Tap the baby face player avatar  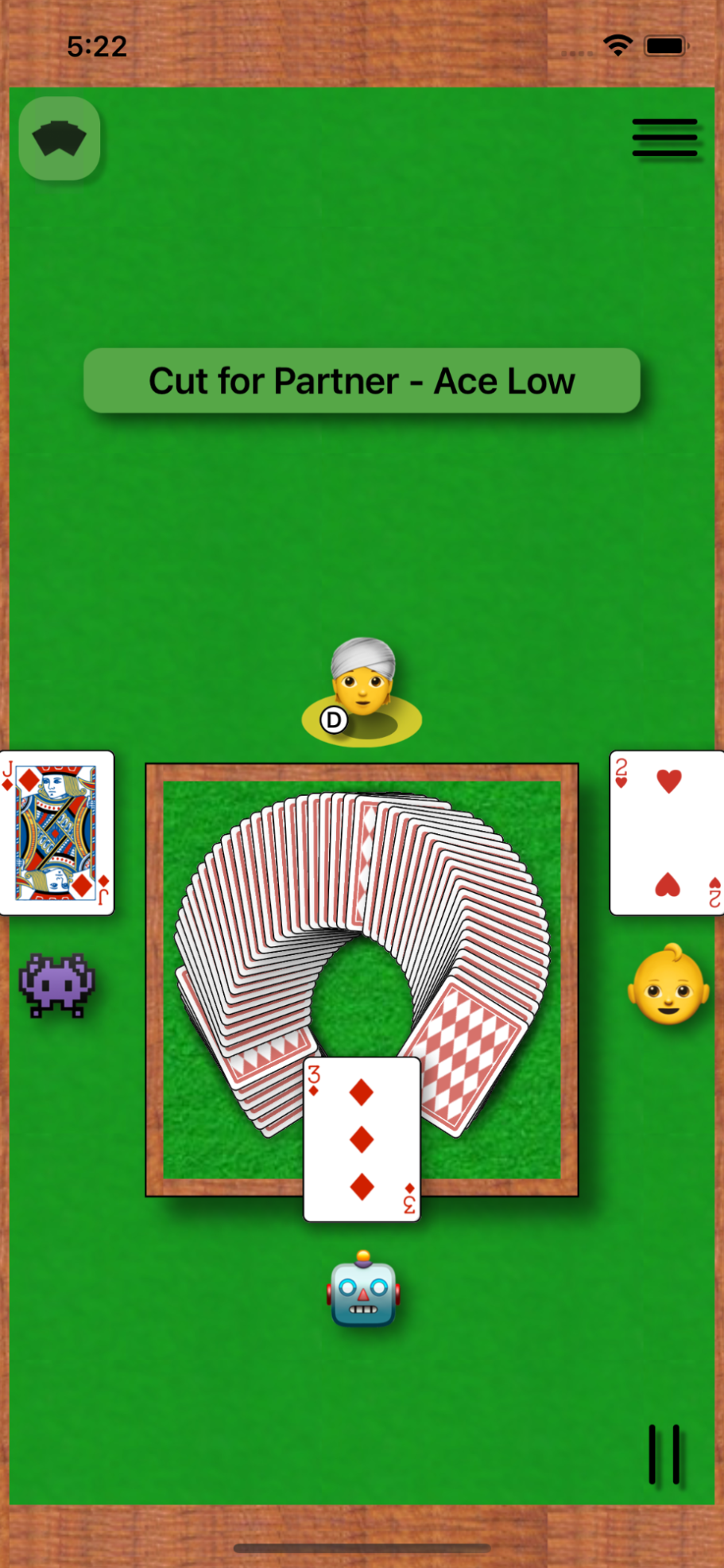[668, 984]
